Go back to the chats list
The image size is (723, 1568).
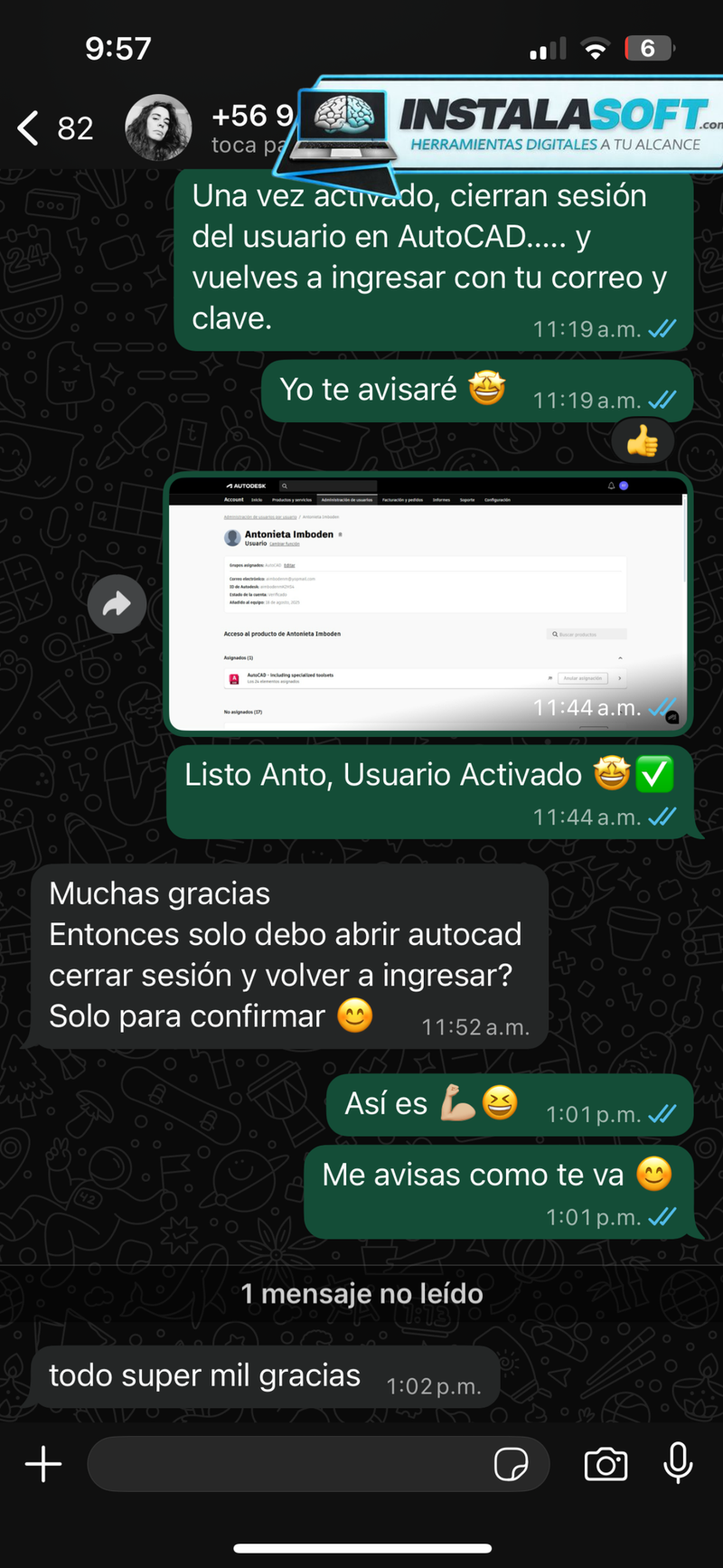[x=30, y=128]
